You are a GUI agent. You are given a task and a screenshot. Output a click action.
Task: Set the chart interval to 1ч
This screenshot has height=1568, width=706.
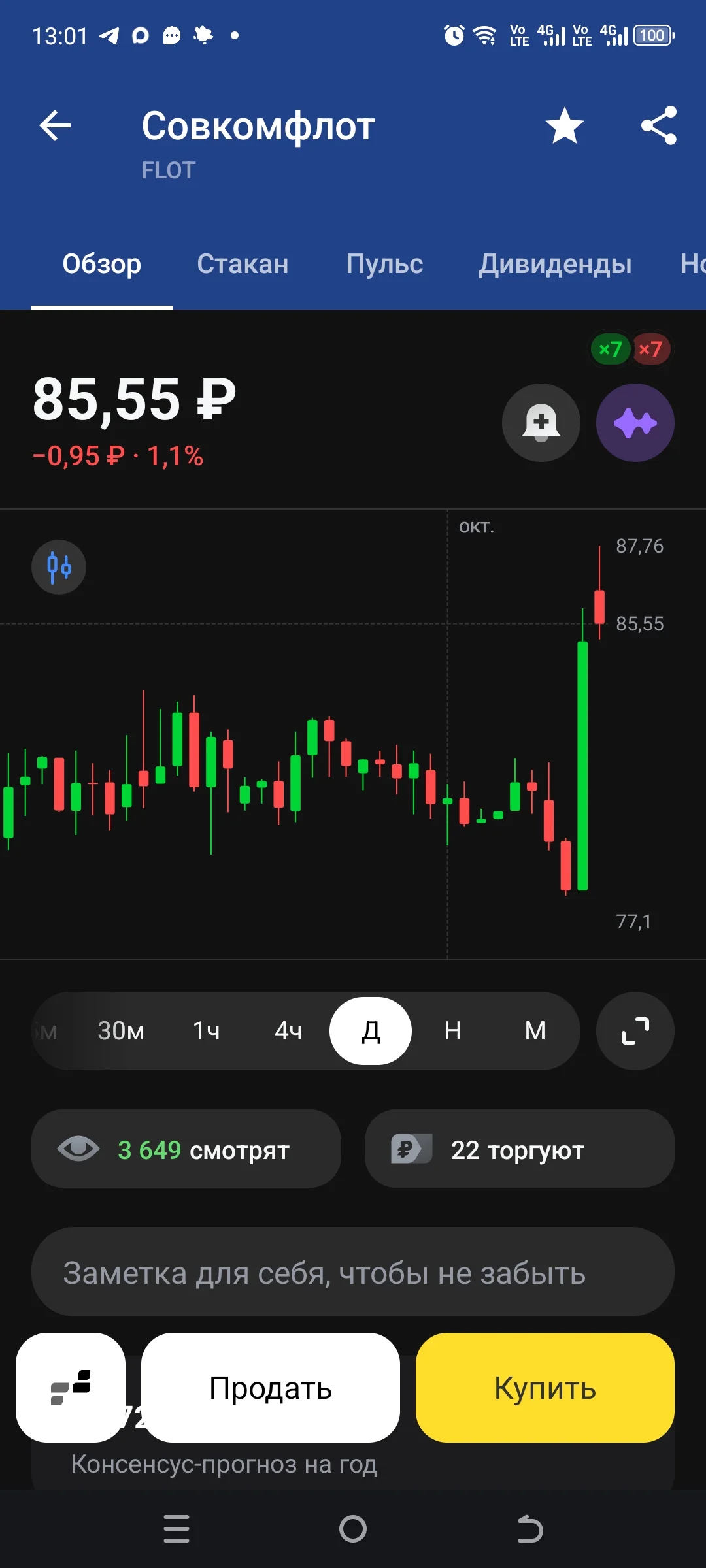(207, 1031)
